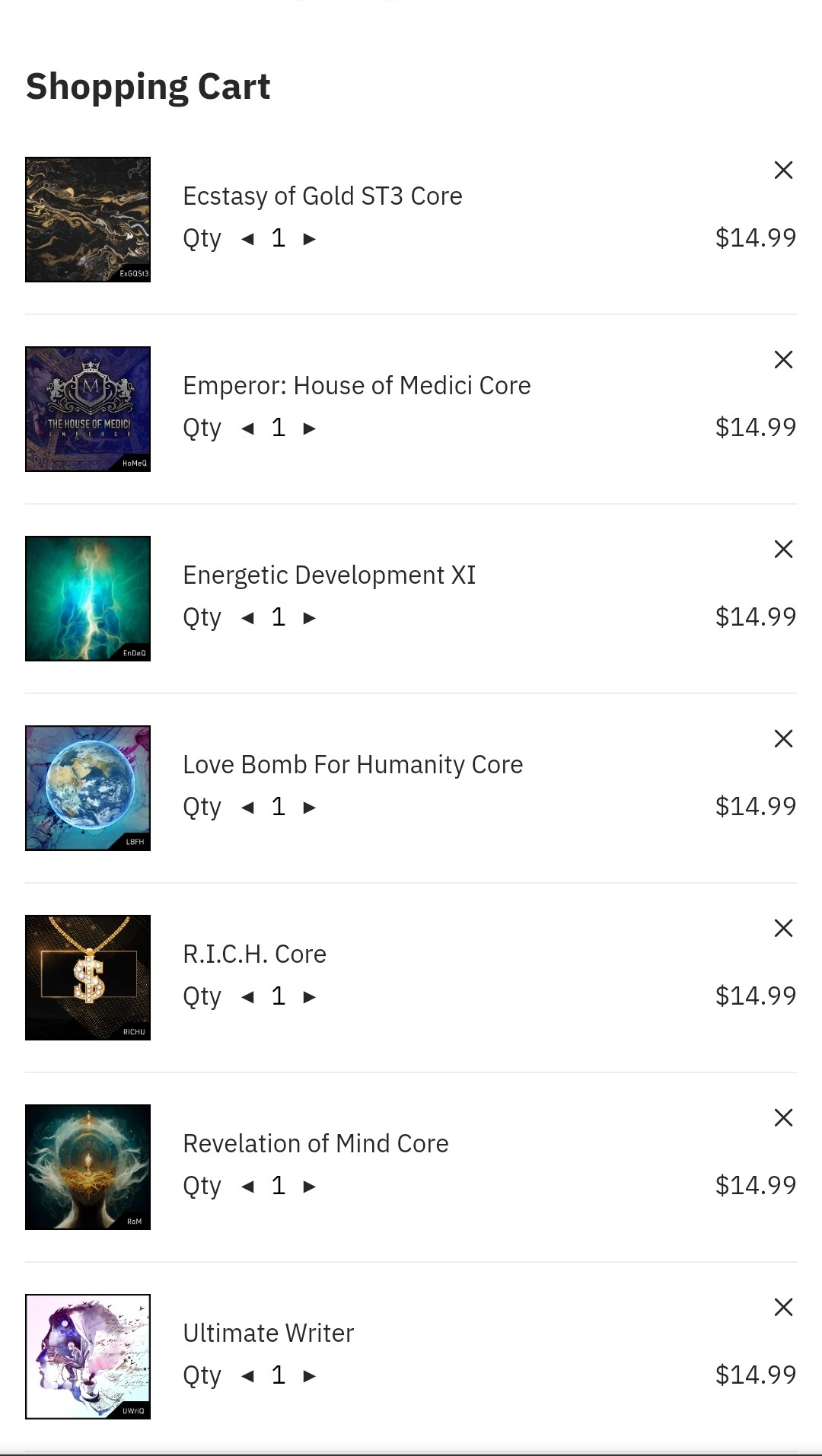Increase quantity of Energetic Development XI
Viewport: 822px width, 1456px height.
point(309,618)
